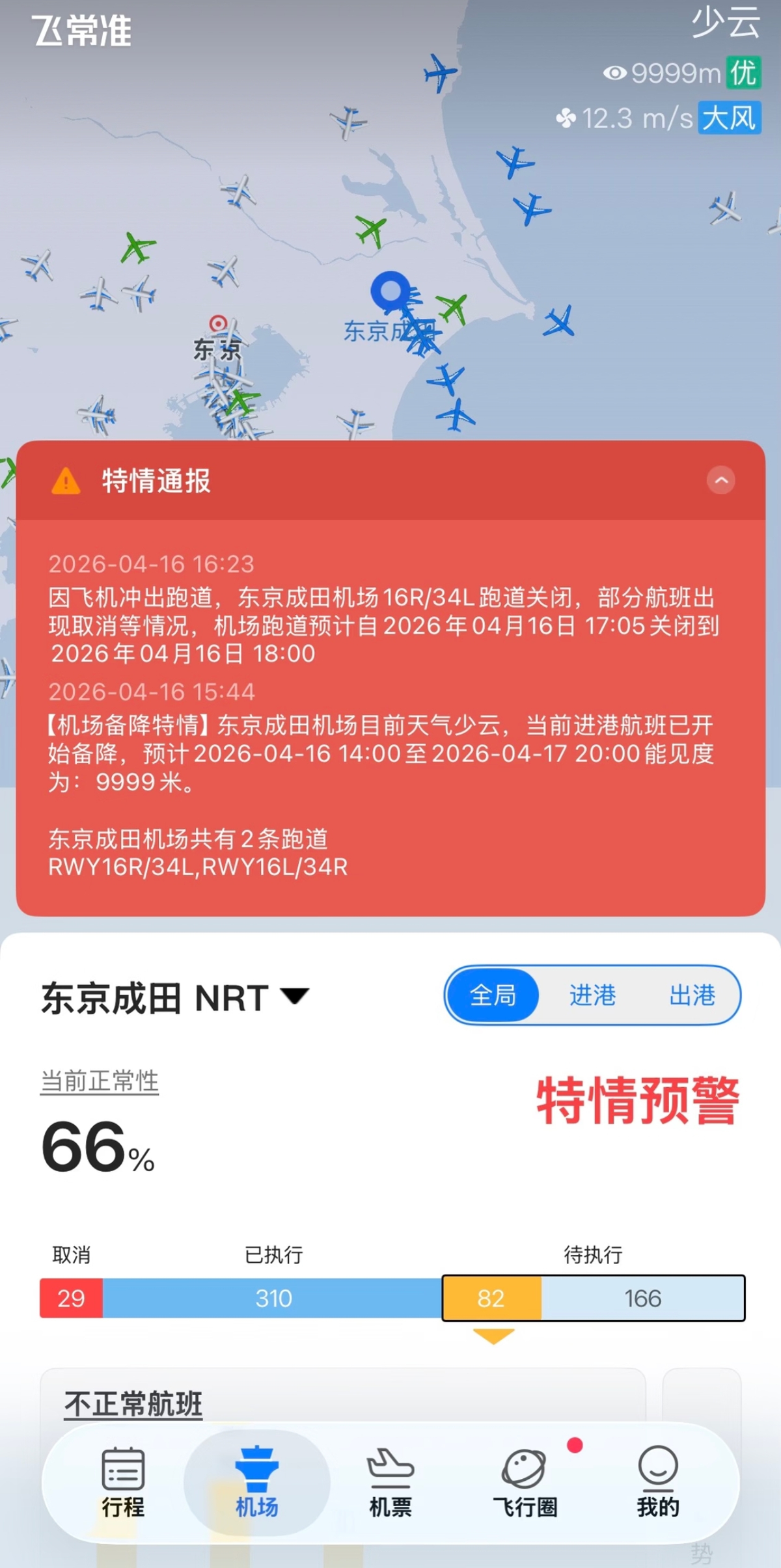Open the weather info showing 少云
Screen dimensions: 781x1568
[x=725, y=22]
